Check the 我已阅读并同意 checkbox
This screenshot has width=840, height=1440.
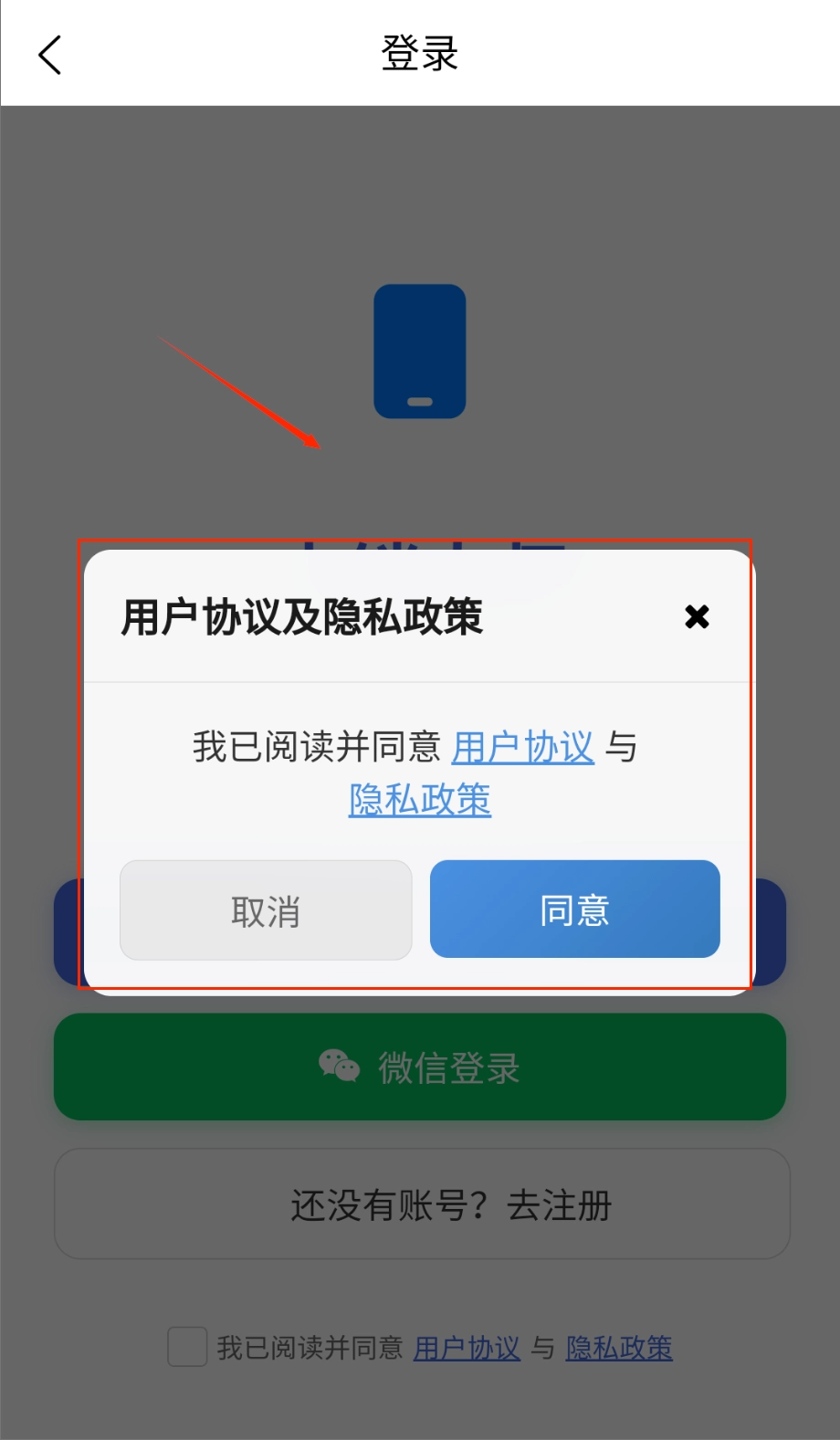tap(187, 1347)
